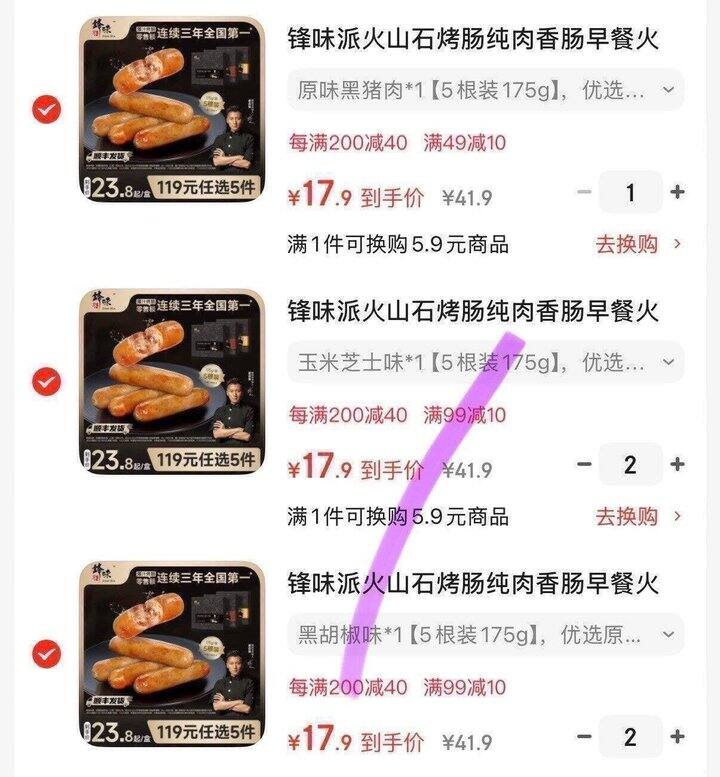The image size is (720, 777).
Task: Uncheck the 黑胡椒味 sausage item
Action: point(46,654)
